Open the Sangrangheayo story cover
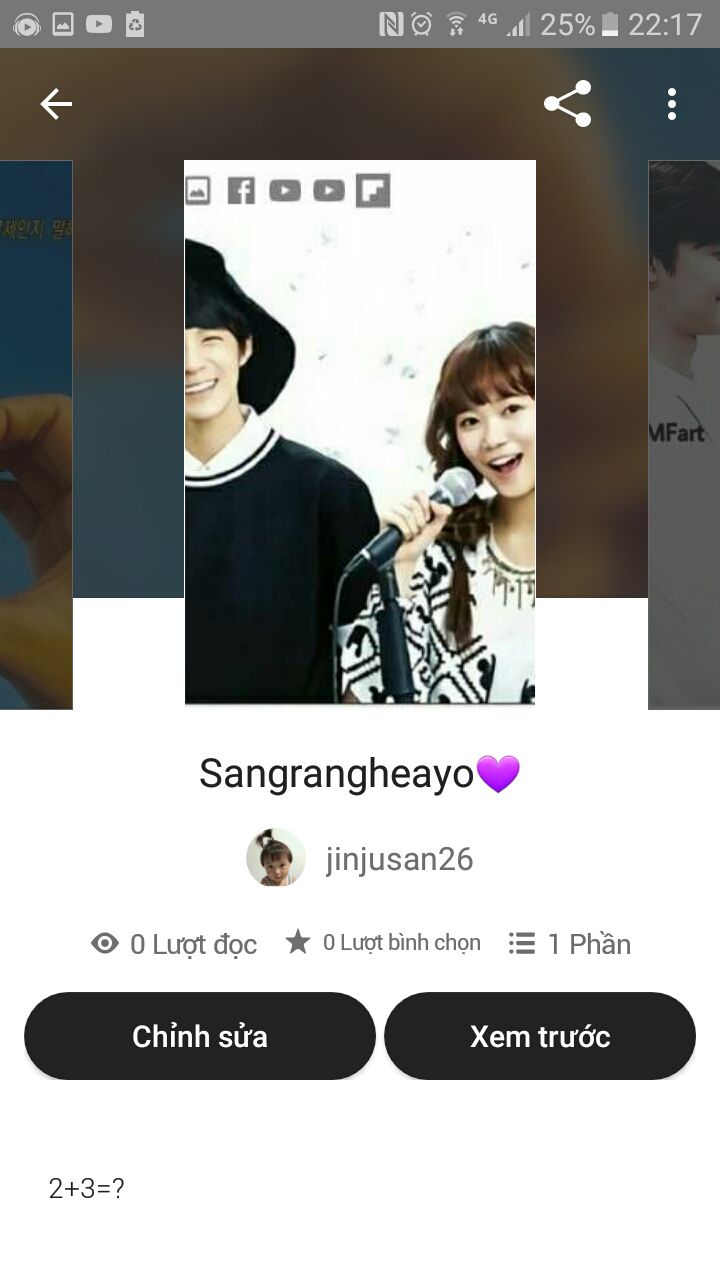 pyautogui.click(x=360, y=432)
